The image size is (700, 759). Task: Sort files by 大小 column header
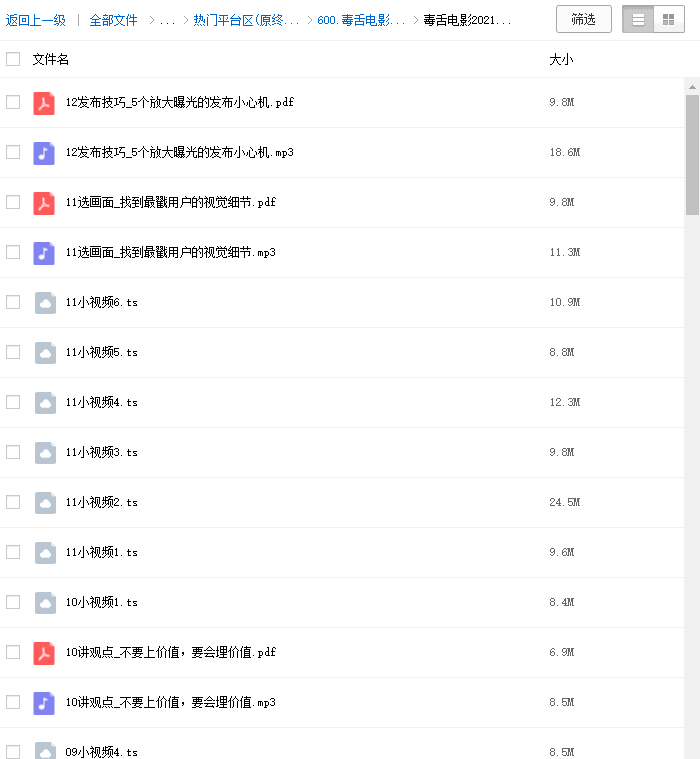[x=561, y=59]
